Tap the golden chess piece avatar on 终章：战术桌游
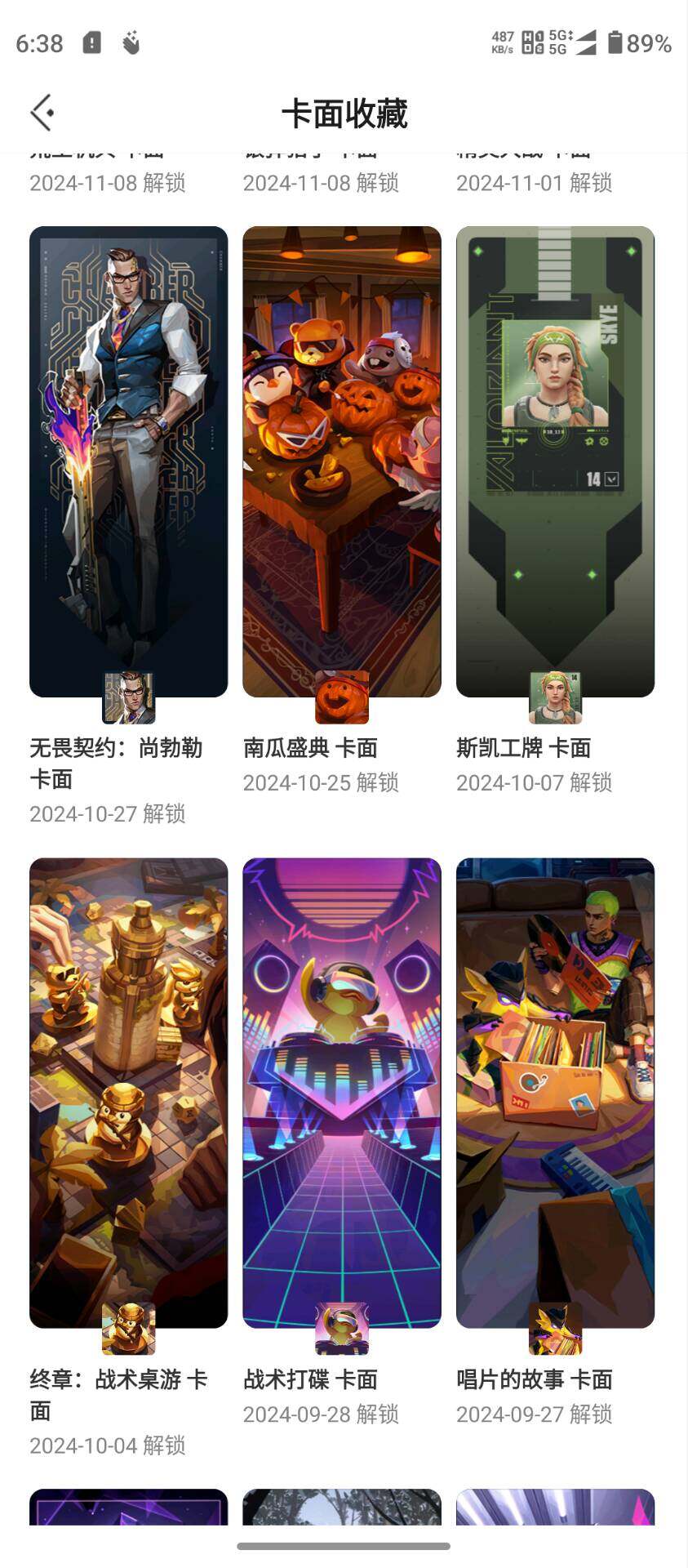Image resolution: width=688 pixels, height=1568 pixels. [128, 1327]
